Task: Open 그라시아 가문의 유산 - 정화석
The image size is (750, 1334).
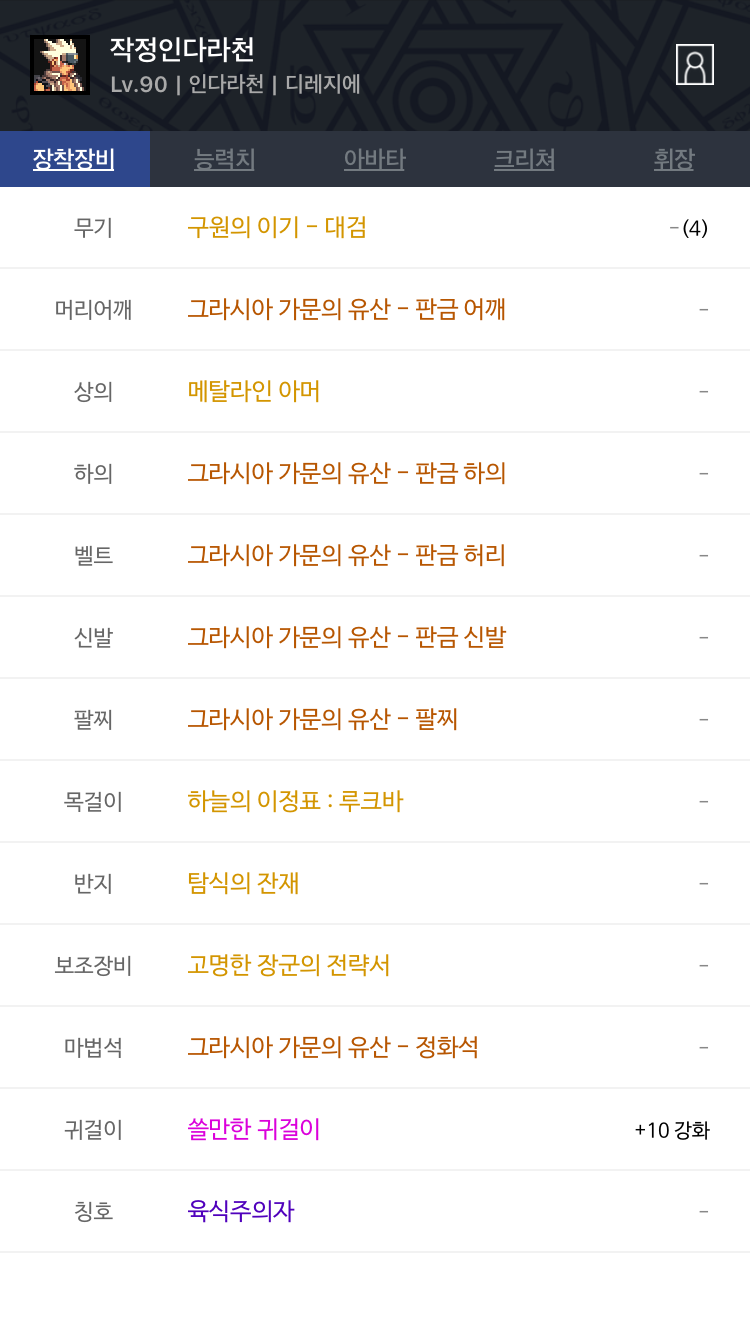Action: click(333, 1047)
